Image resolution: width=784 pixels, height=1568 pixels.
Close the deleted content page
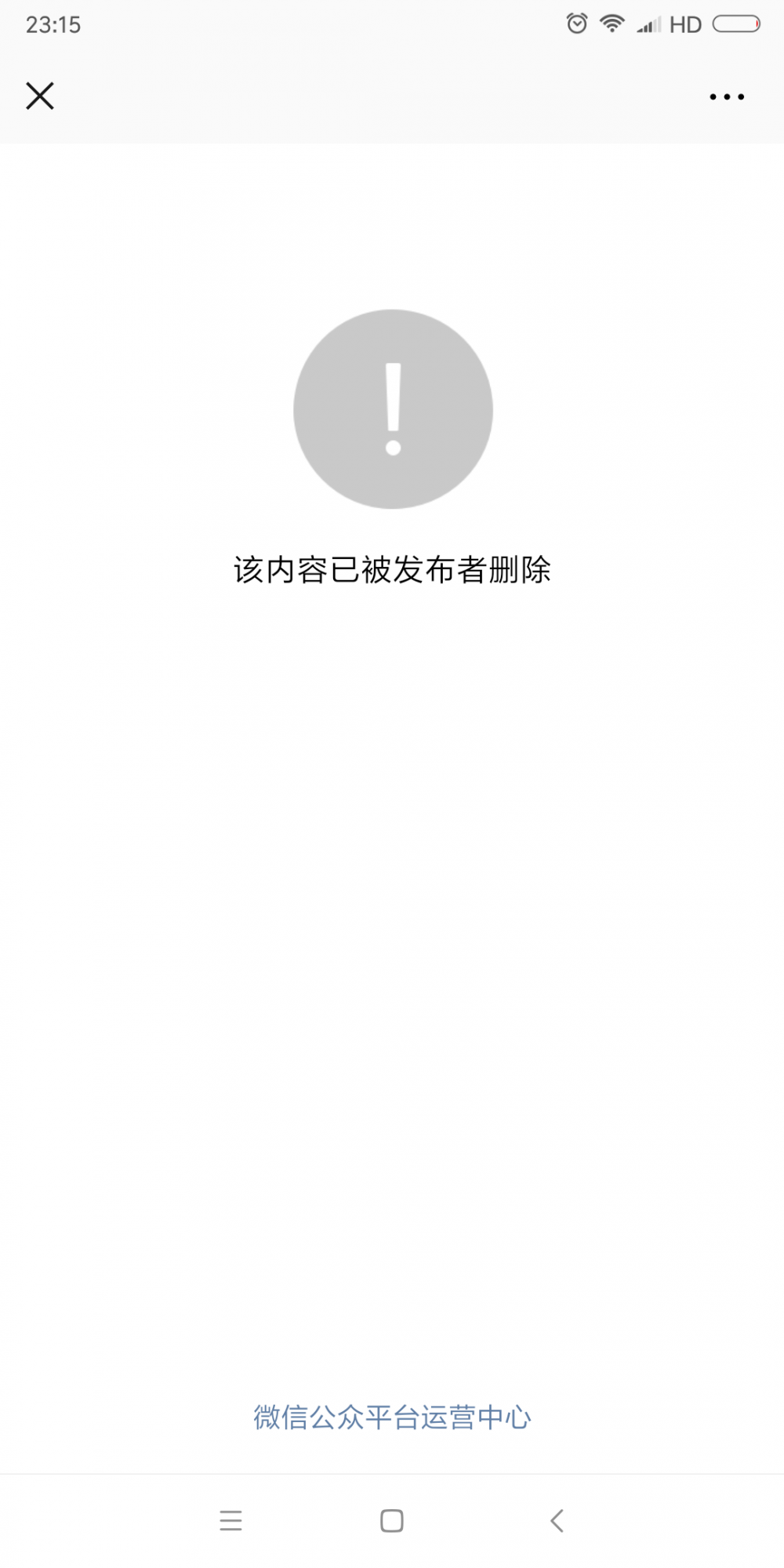click(40, 96)
